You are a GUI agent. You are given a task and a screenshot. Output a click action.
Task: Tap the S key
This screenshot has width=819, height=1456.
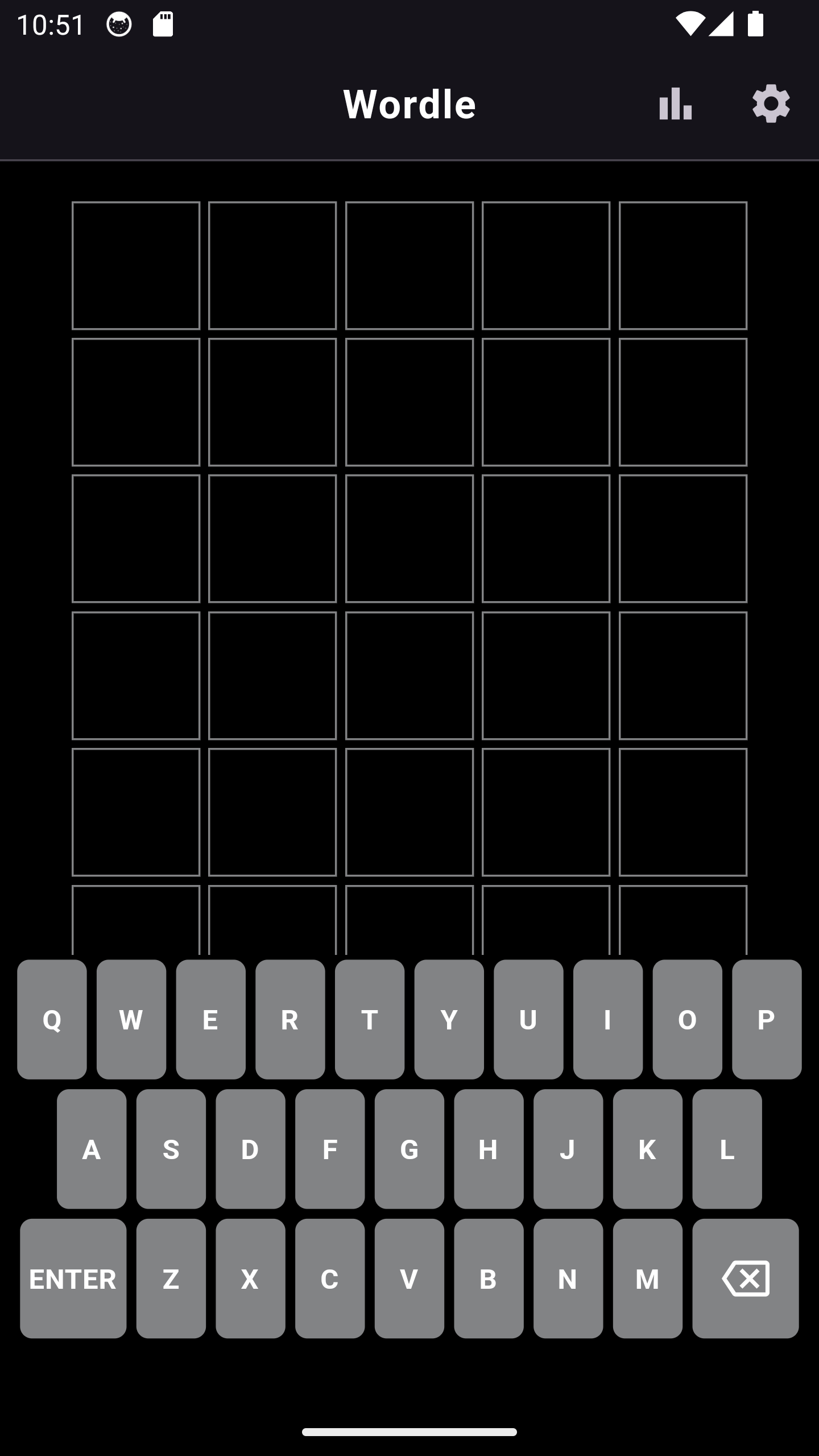[x=171, y=1149]
